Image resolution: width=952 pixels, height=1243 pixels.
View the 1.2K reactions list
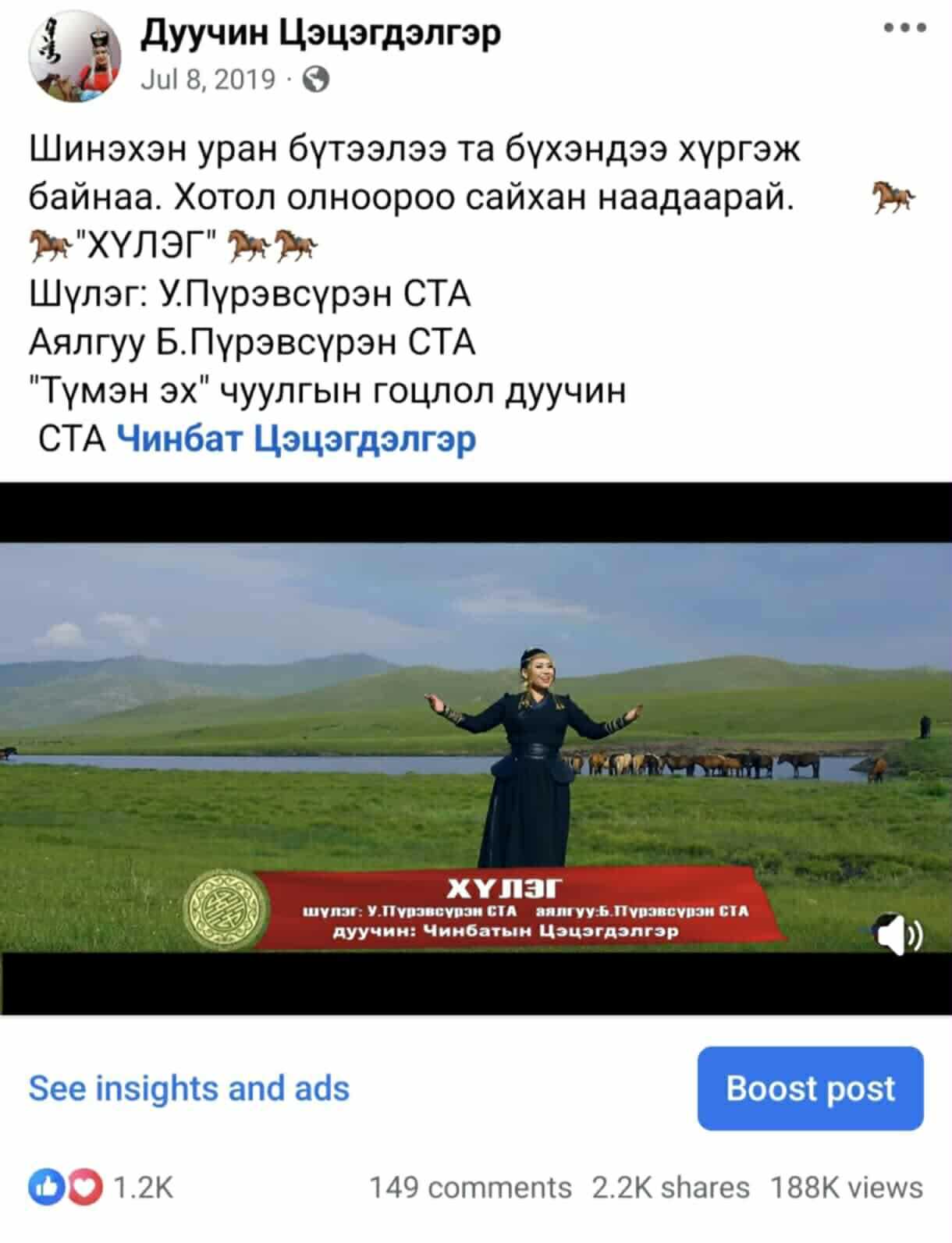tap(101, 1188)
